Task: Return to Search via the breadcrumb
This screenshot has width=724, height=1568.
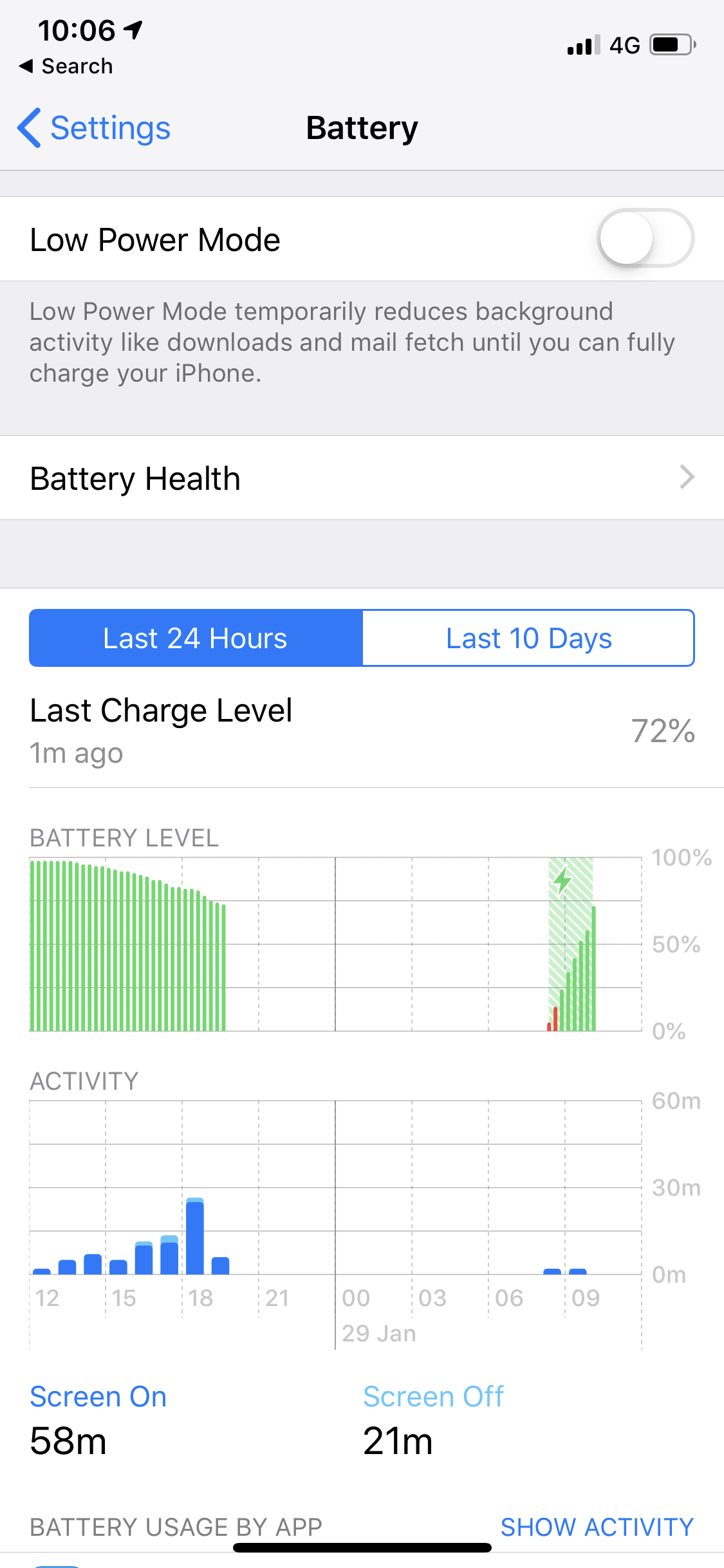Action: [x=66, y=66]
